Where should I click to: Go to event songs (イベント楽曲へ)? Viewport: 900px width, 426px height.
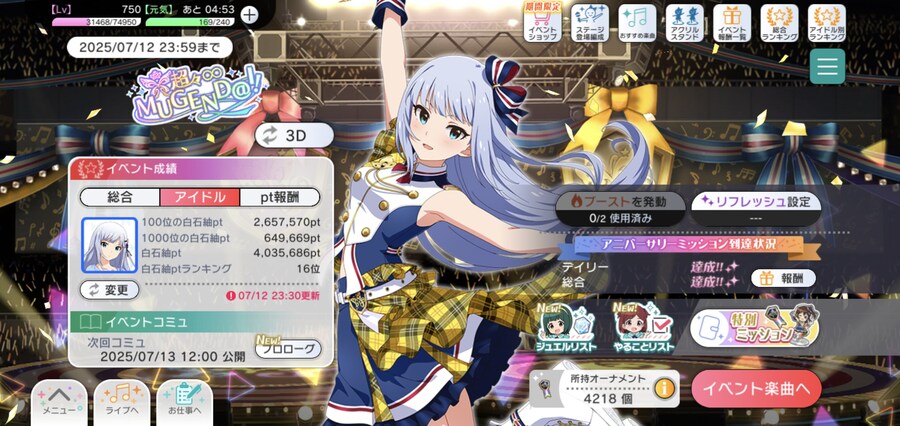click(756, 388)
